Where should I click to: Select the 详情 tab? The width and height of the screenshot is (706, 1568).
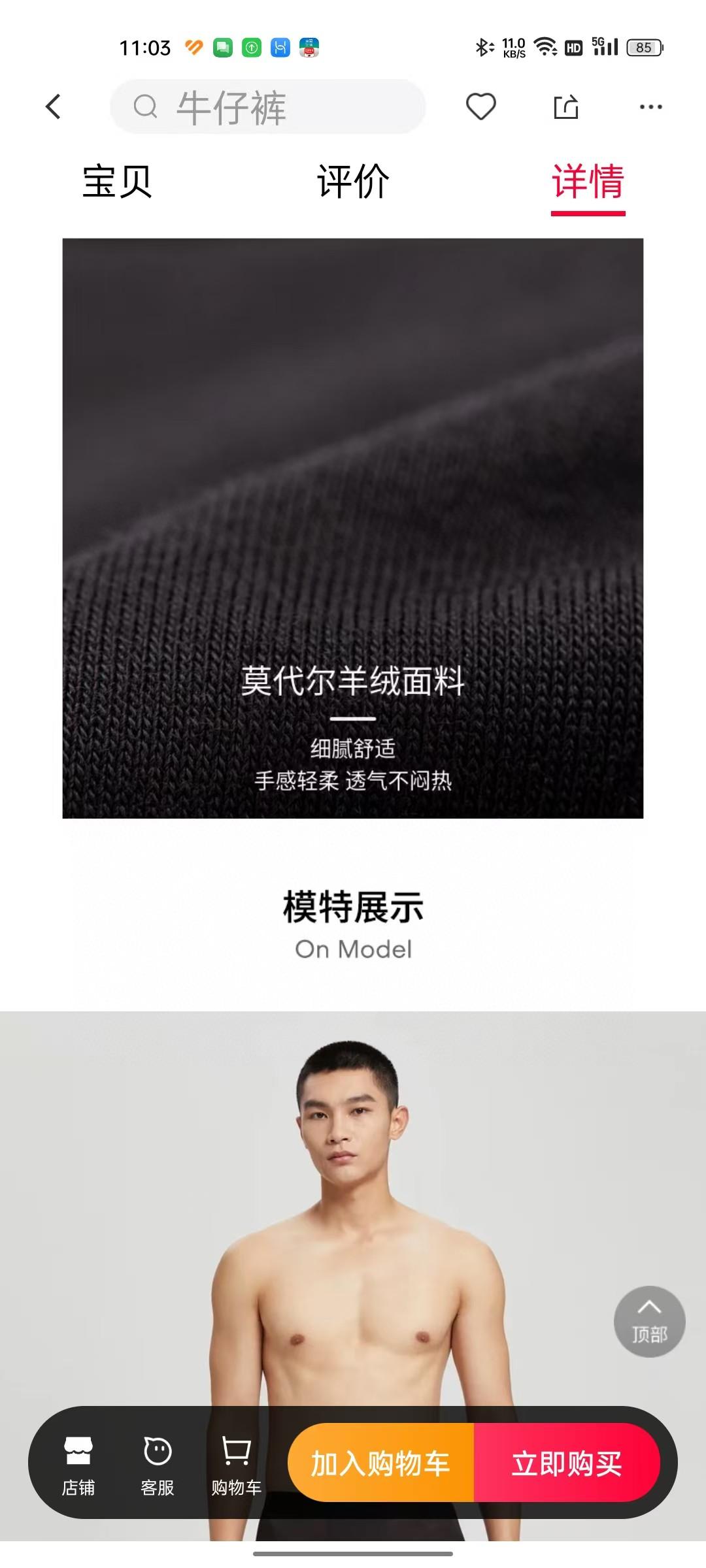588,182
